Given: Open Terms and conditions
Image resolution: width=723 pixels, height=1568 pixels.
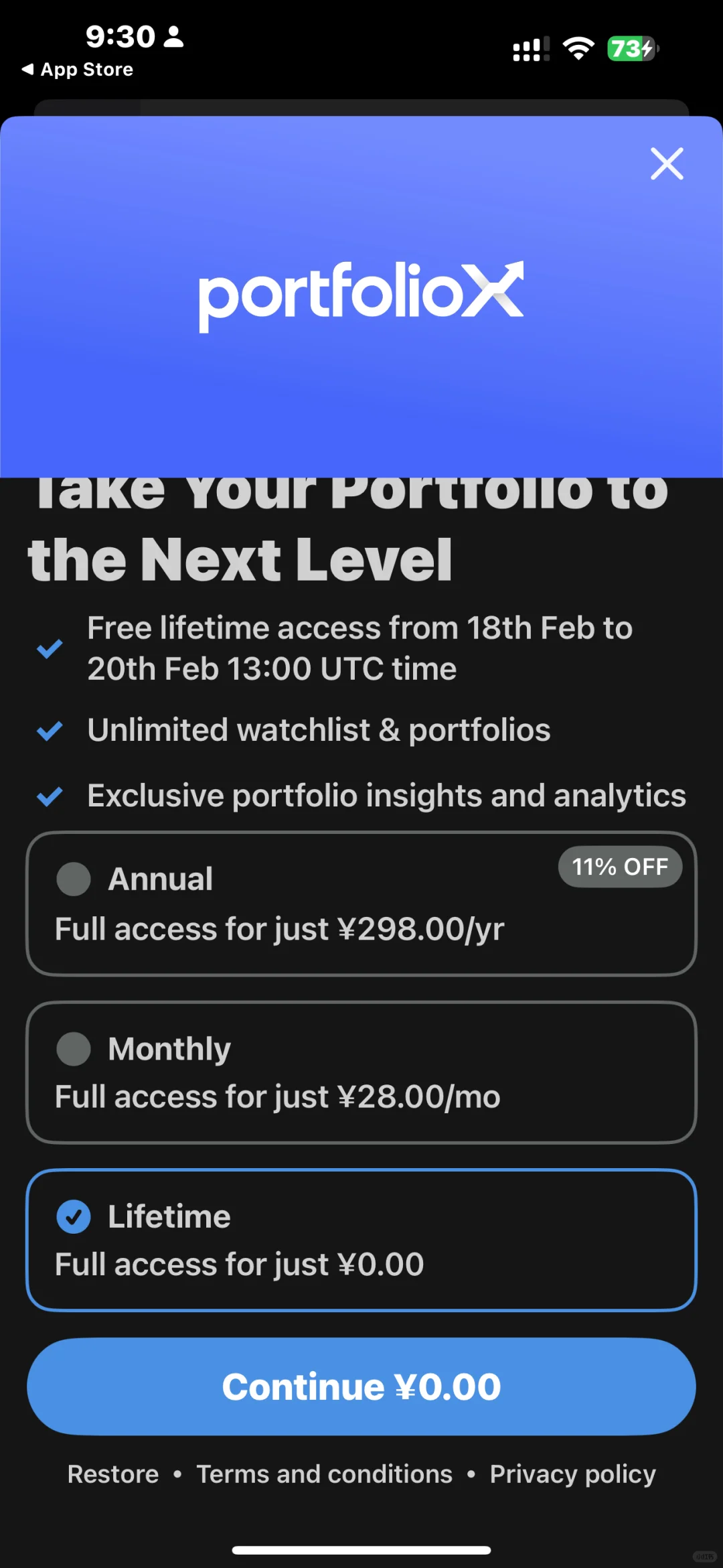Looking at the screenshot, I should [324, 1474].
